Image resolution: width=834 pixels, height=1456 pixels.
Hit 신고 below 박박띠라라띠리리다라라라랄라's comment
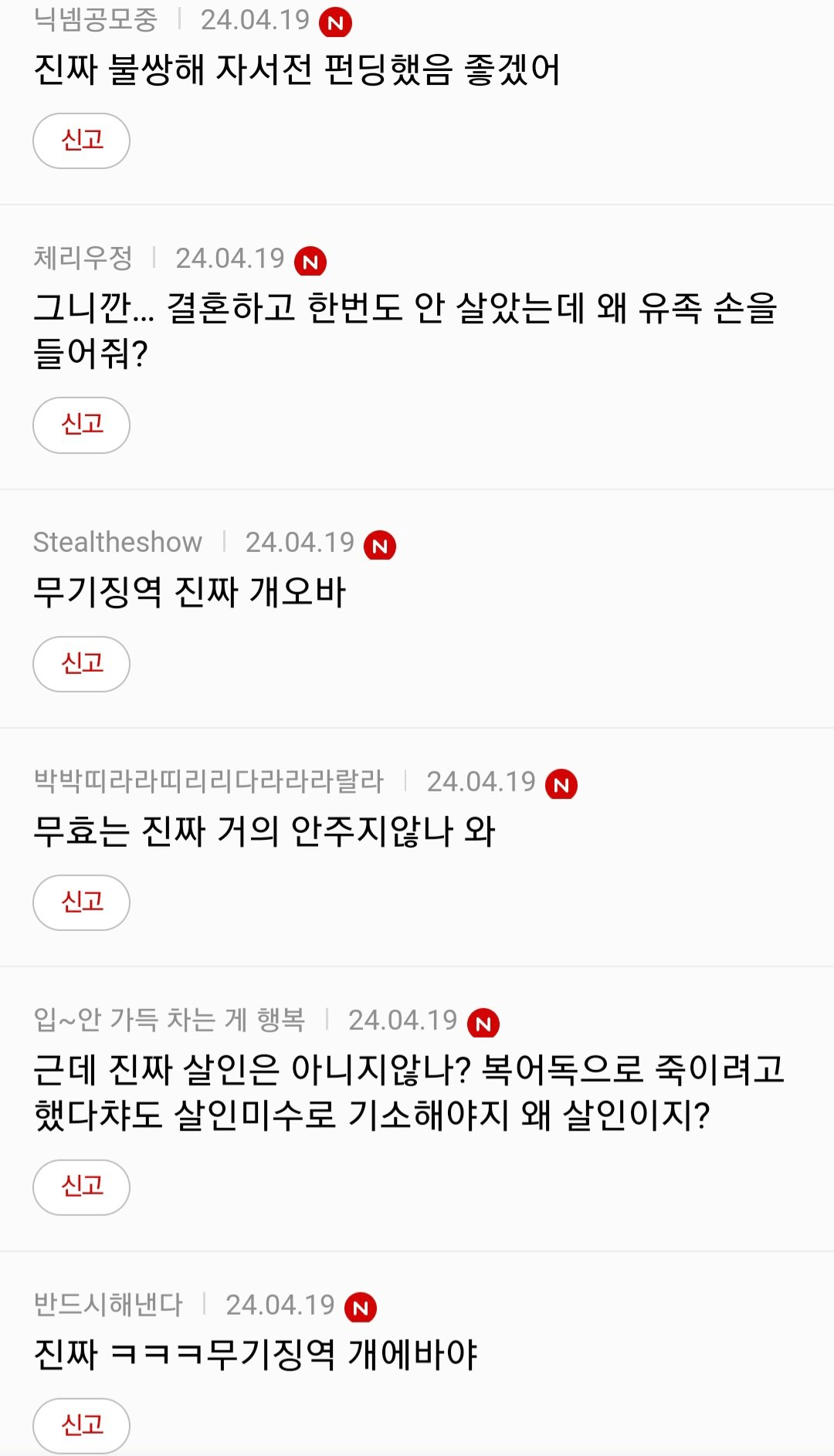81,902
